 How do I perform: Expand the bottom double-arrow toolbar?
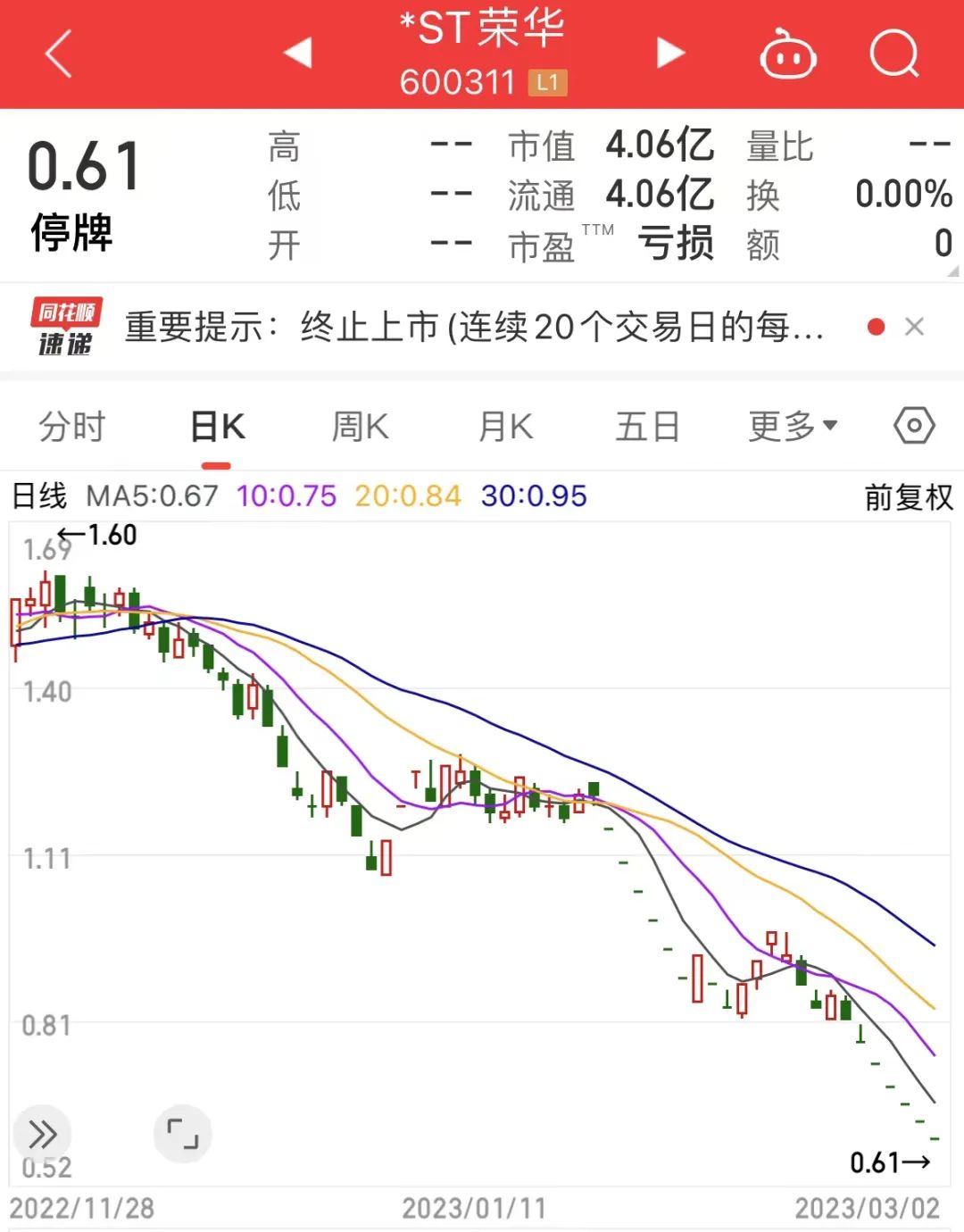click(42, 1133)
